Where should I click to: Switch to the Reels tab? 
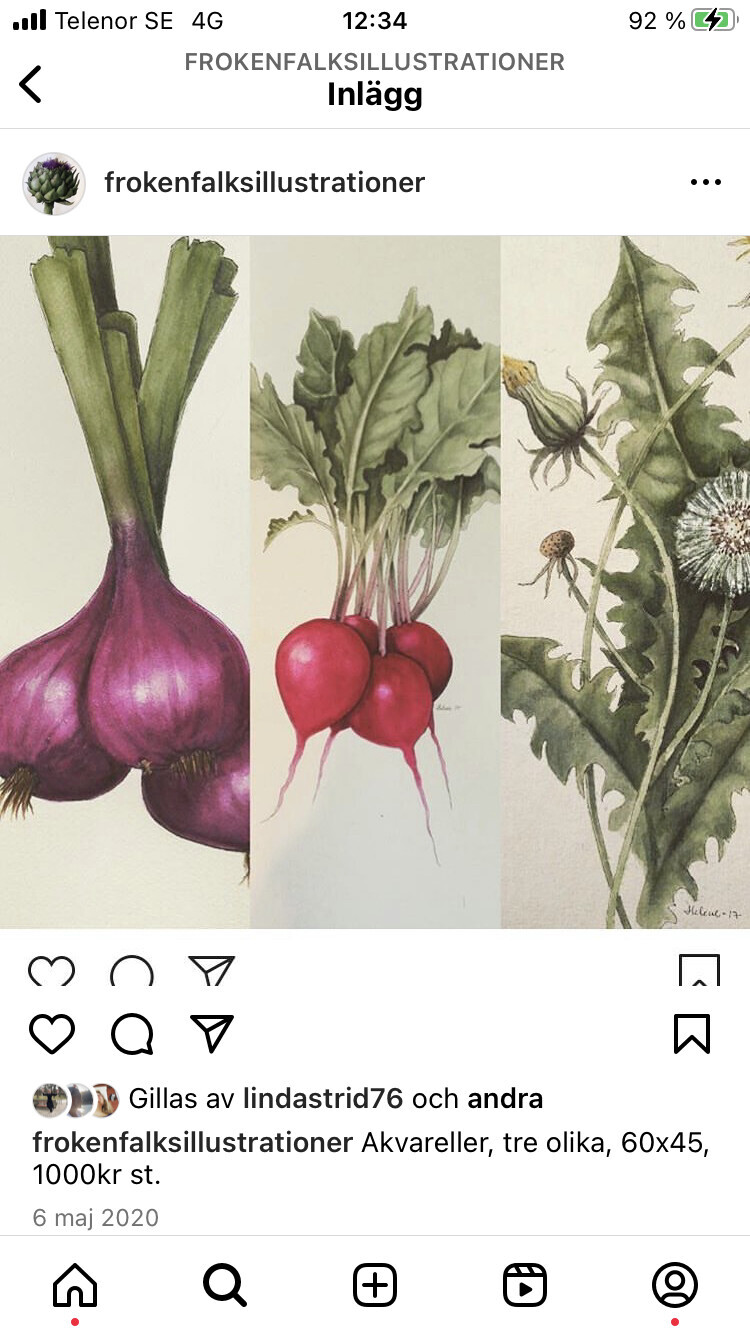(x=525, y=1284)
